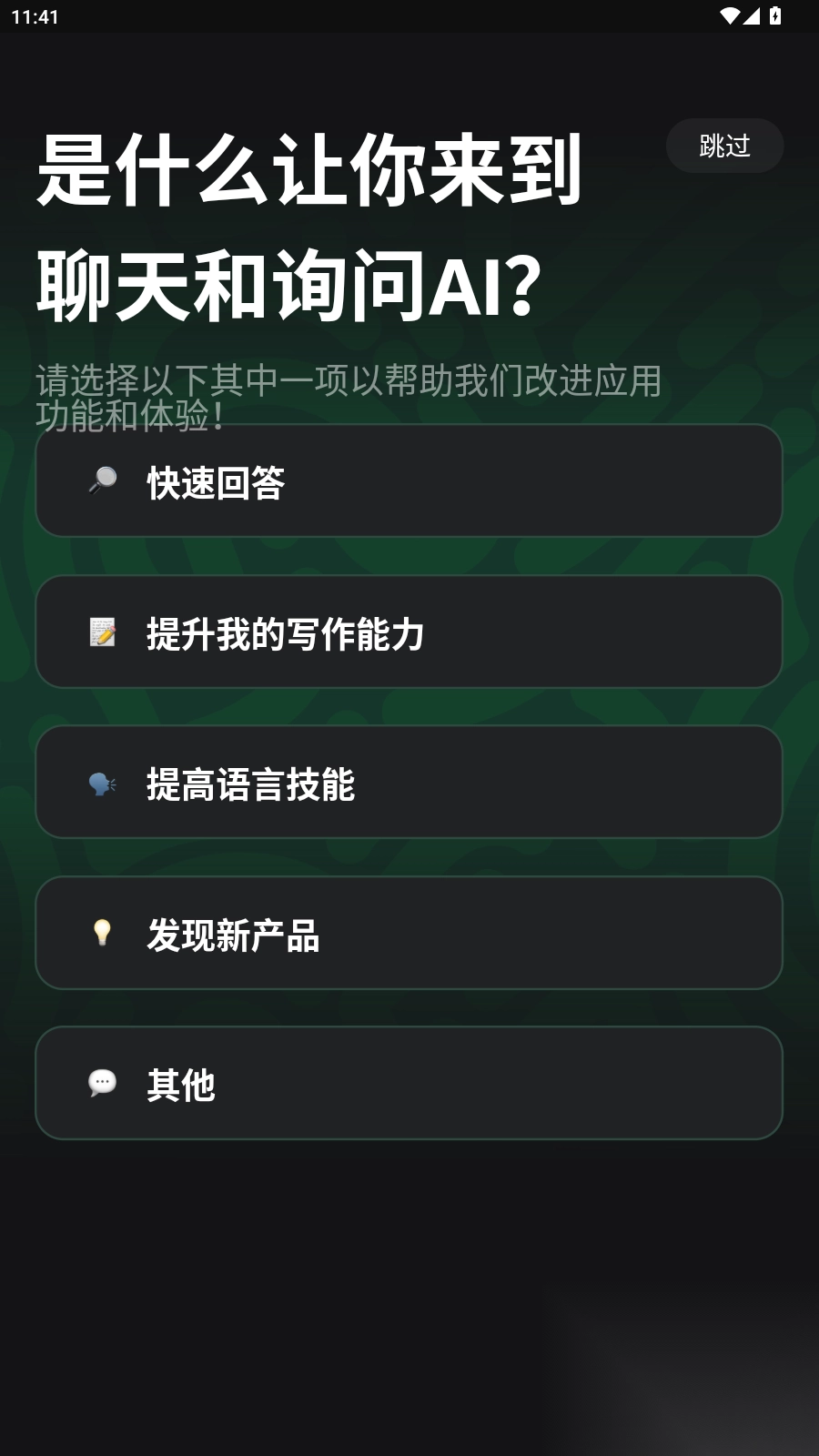This screenshot has width=819, height=1456.
Task: Select the 提高语言技能 option
Action: coord(407,783)
